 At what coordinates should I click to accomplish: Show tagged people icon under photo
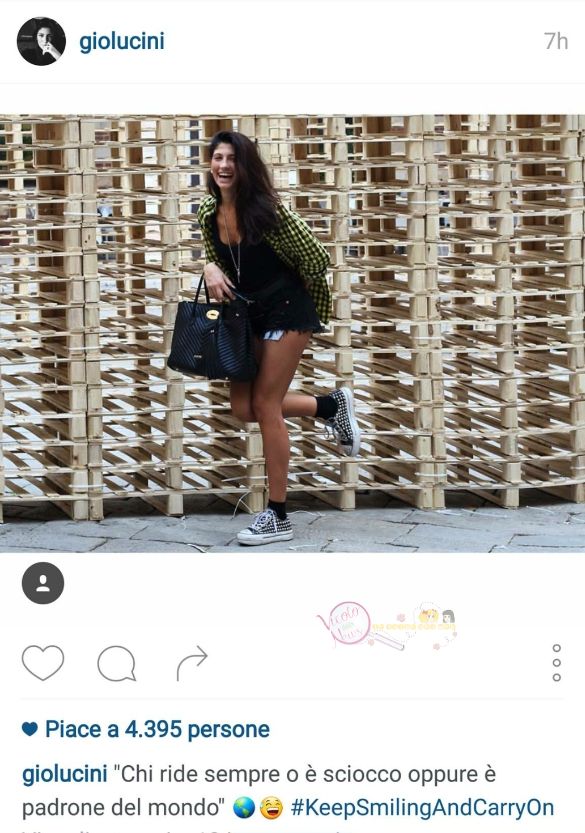click(43, 583)
